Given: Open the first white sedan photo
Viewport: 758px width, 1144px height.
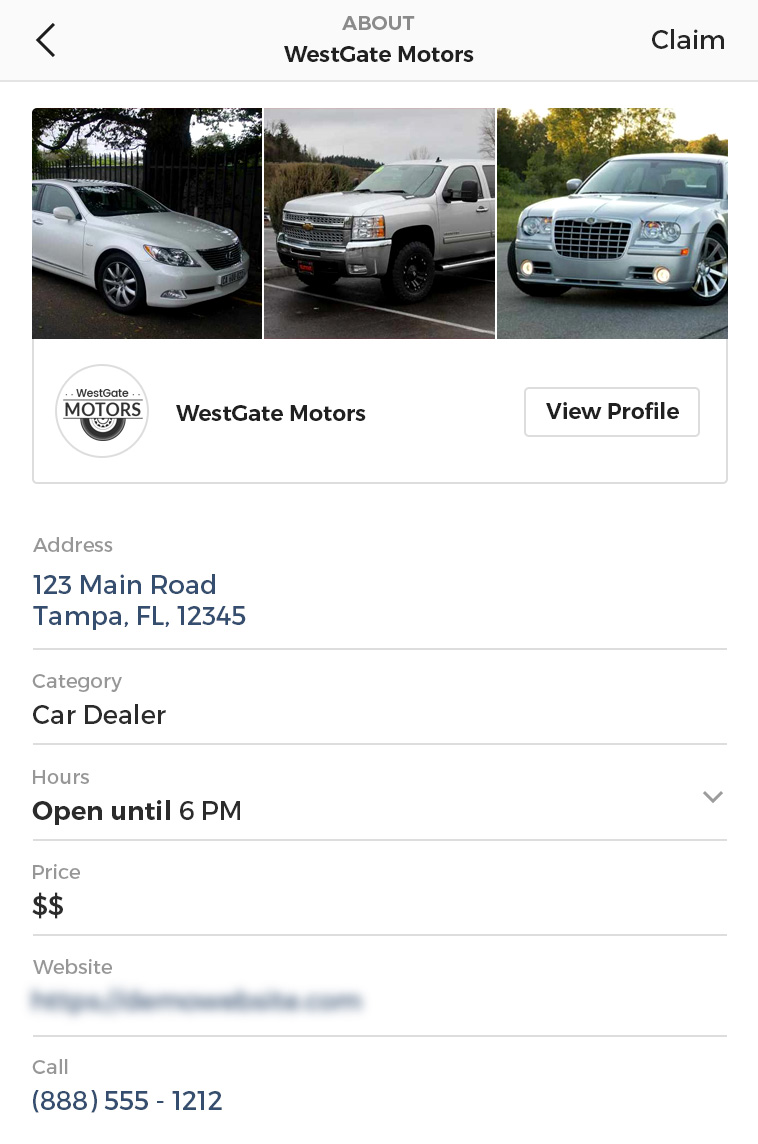Looking at the screenshot, I should coord(147,223).
